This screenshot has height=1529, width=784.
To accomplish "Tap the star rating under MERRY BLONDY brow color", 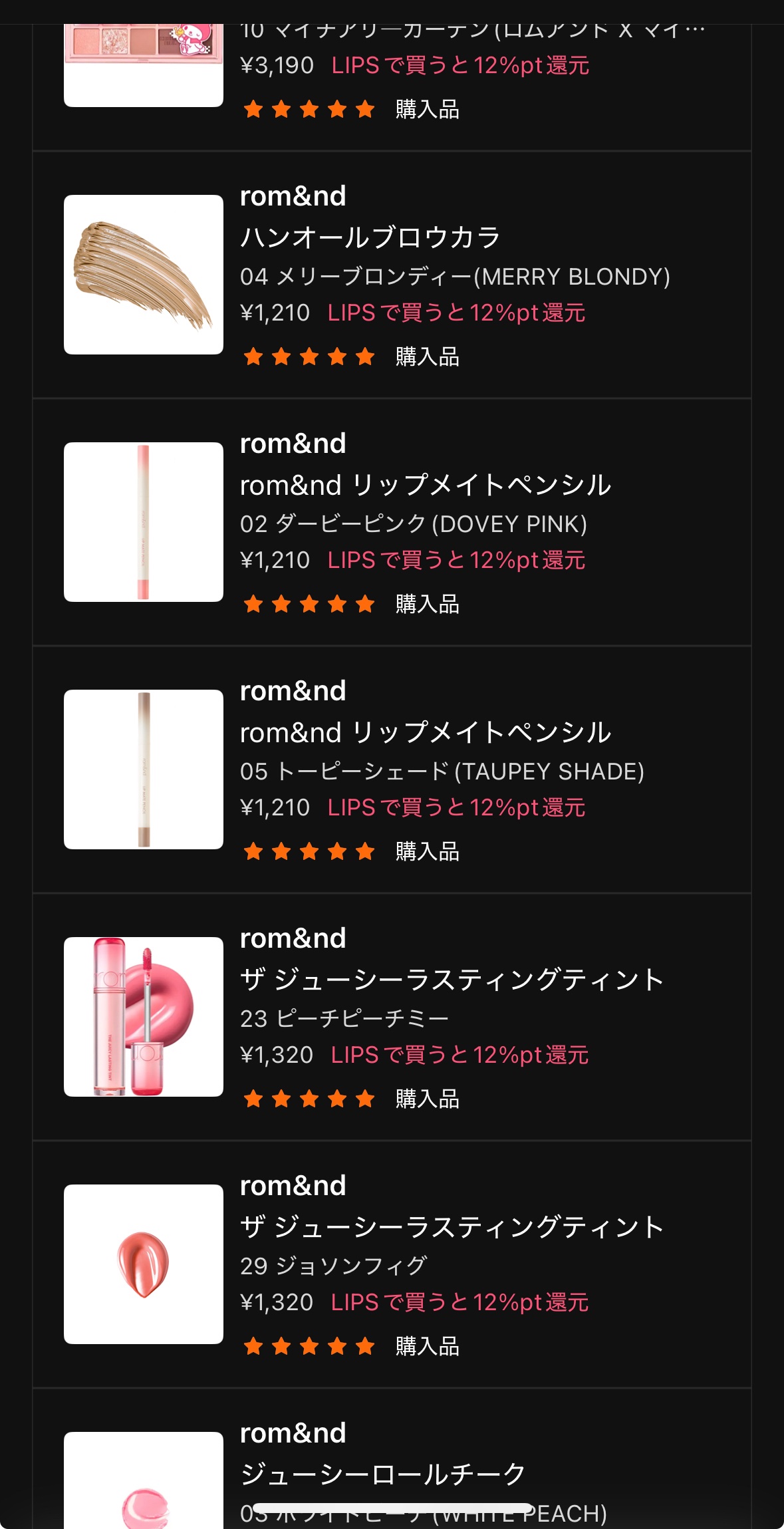I will pos(309,357).
